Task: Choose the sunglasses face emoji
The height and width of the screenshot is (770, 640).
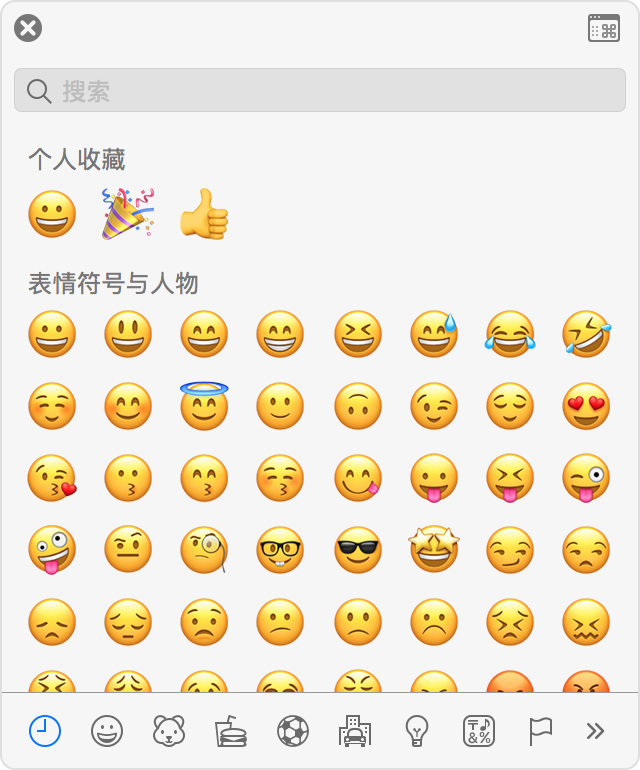Action: (x=357, y=550)
